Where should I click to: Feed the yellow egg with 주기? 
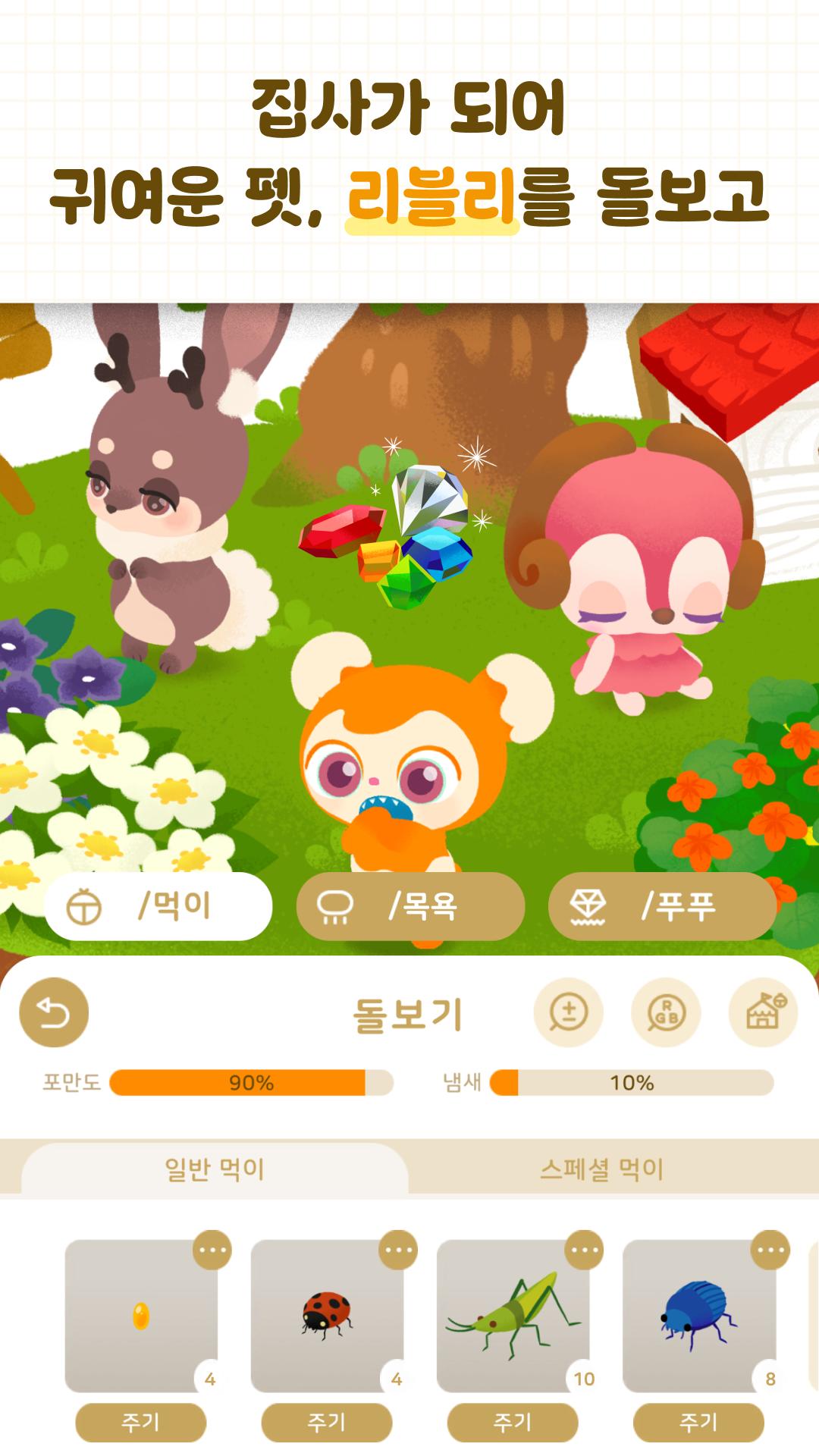[141, 1422]
